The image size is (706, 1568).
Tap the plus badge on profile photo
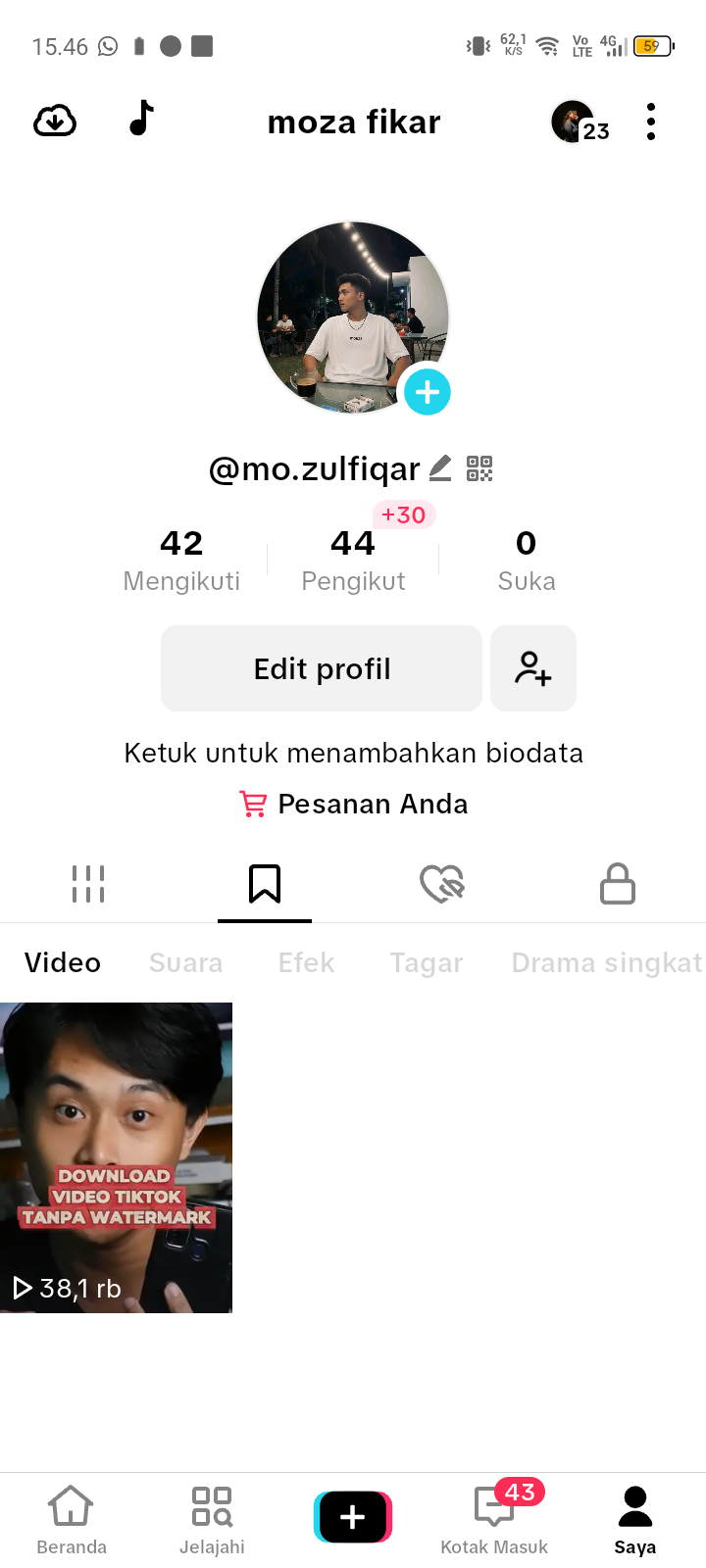click(x=427, y=392)
